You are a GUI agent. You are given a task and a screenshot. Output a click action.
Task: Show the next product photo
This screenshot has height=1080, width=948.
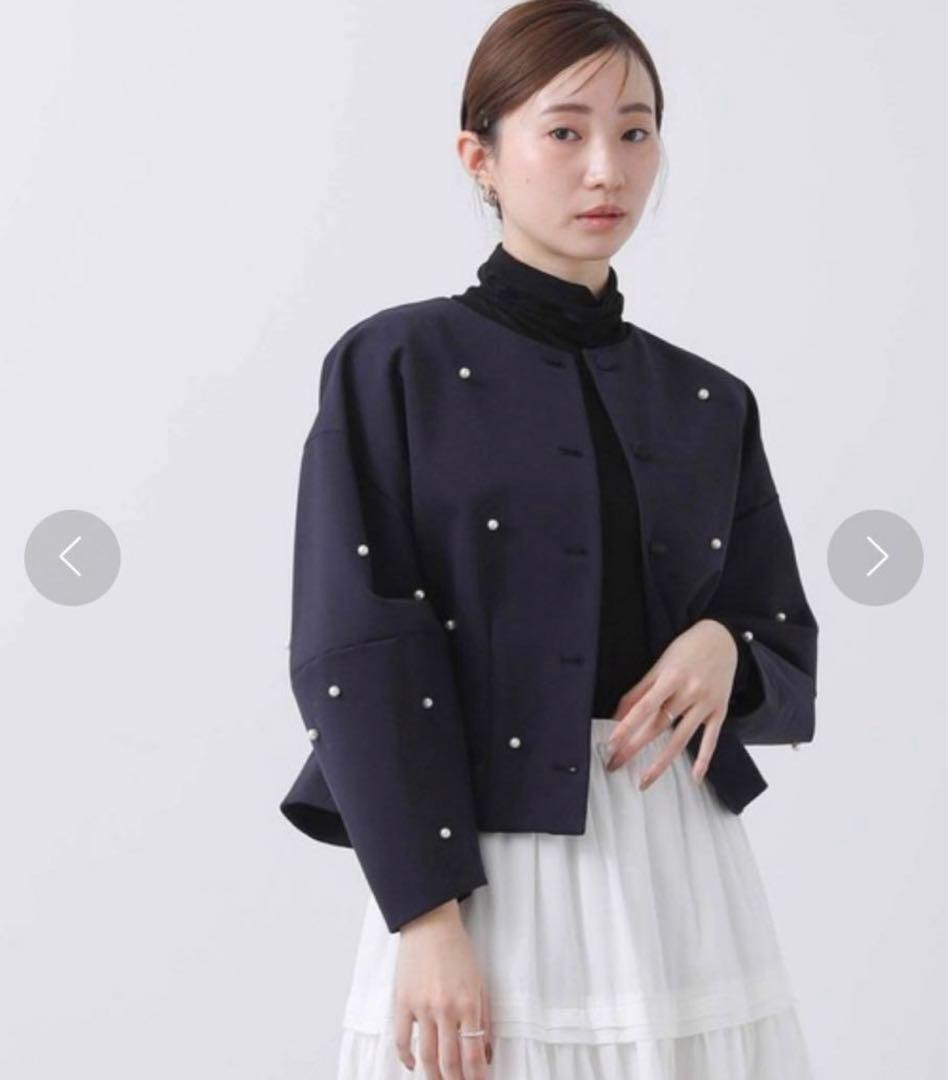coord(875,558)
